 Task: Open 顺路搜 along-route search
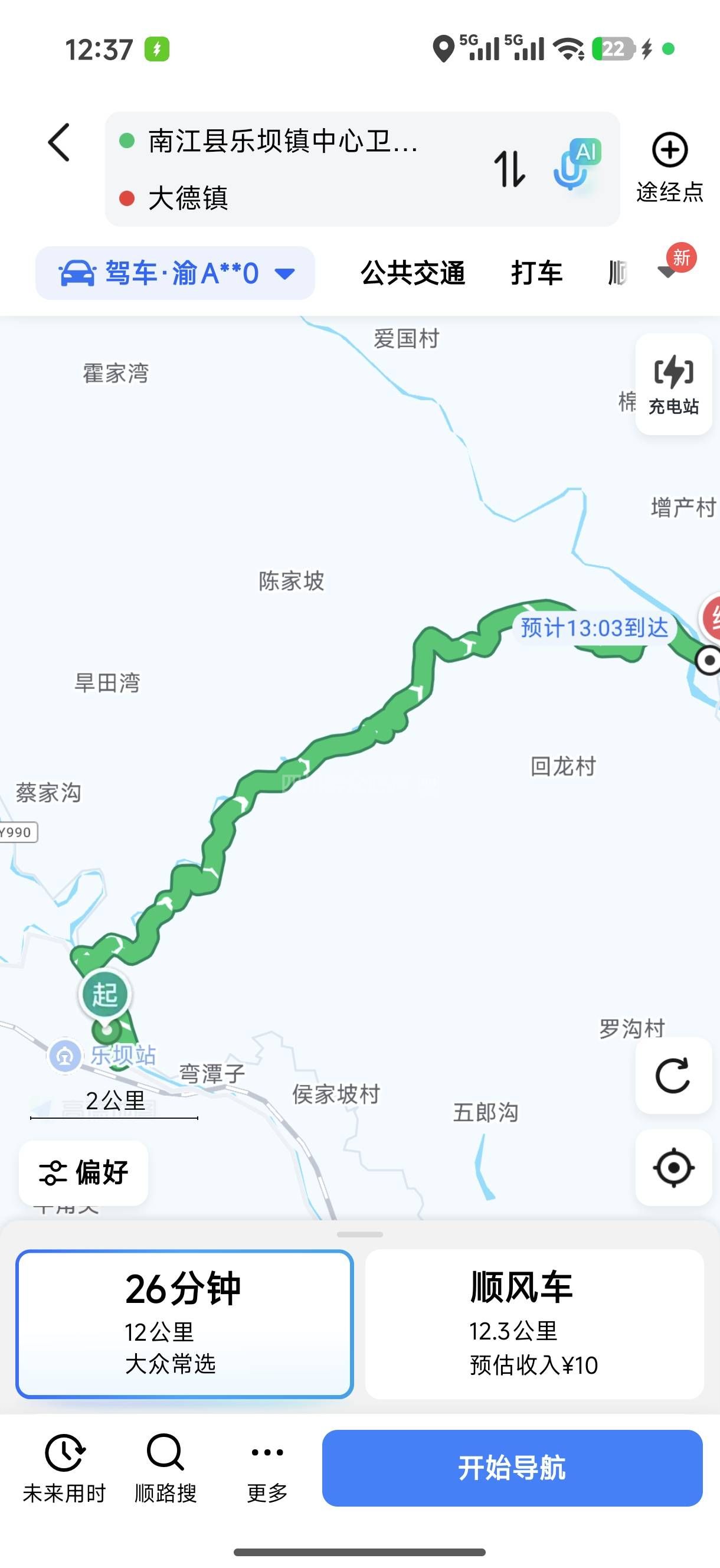(166, 1468)
